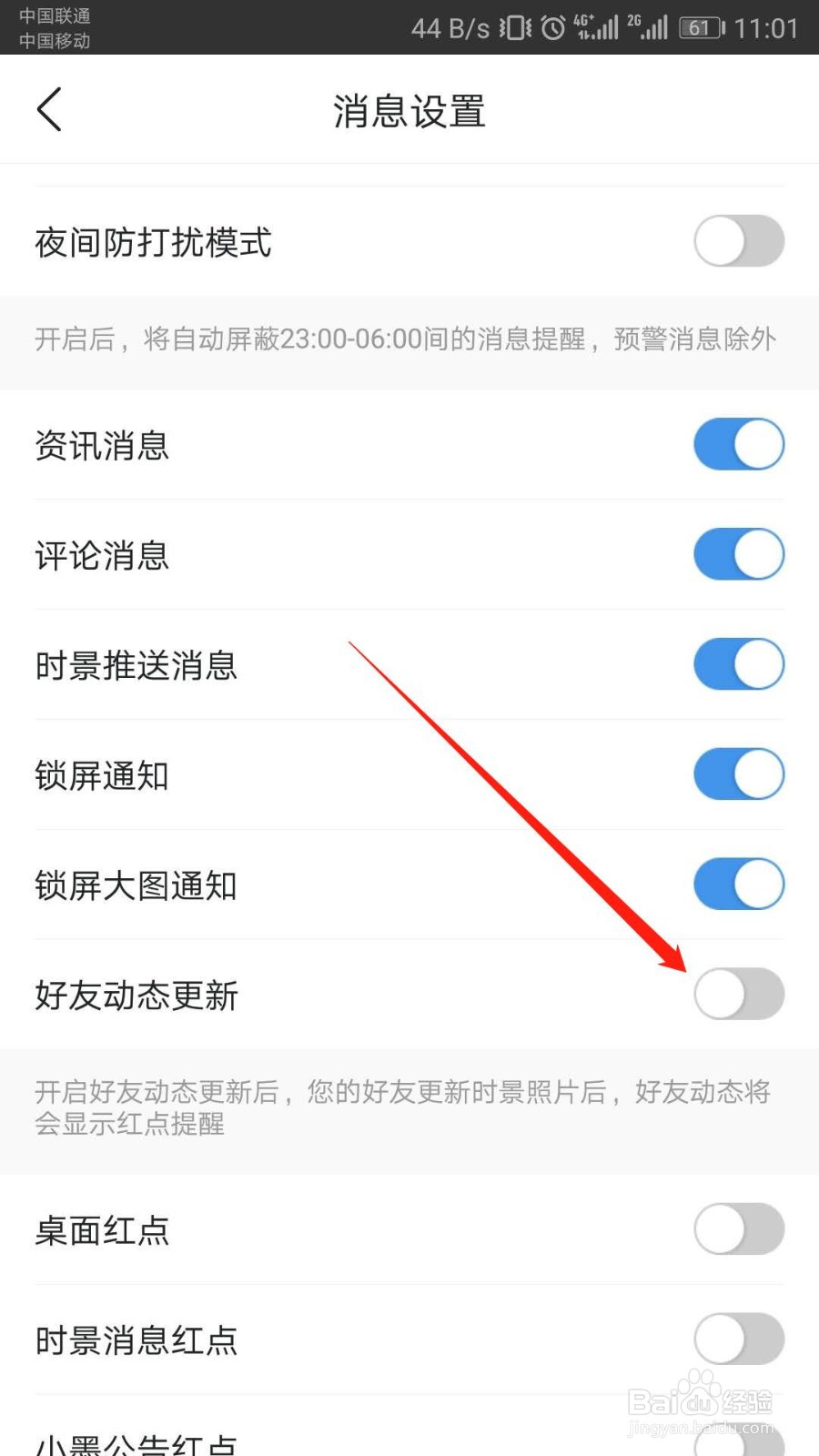Tap the 消息设置 title bar
Image resolution: width=819 pixels, height=1456 pixels.
click(409, 109)
